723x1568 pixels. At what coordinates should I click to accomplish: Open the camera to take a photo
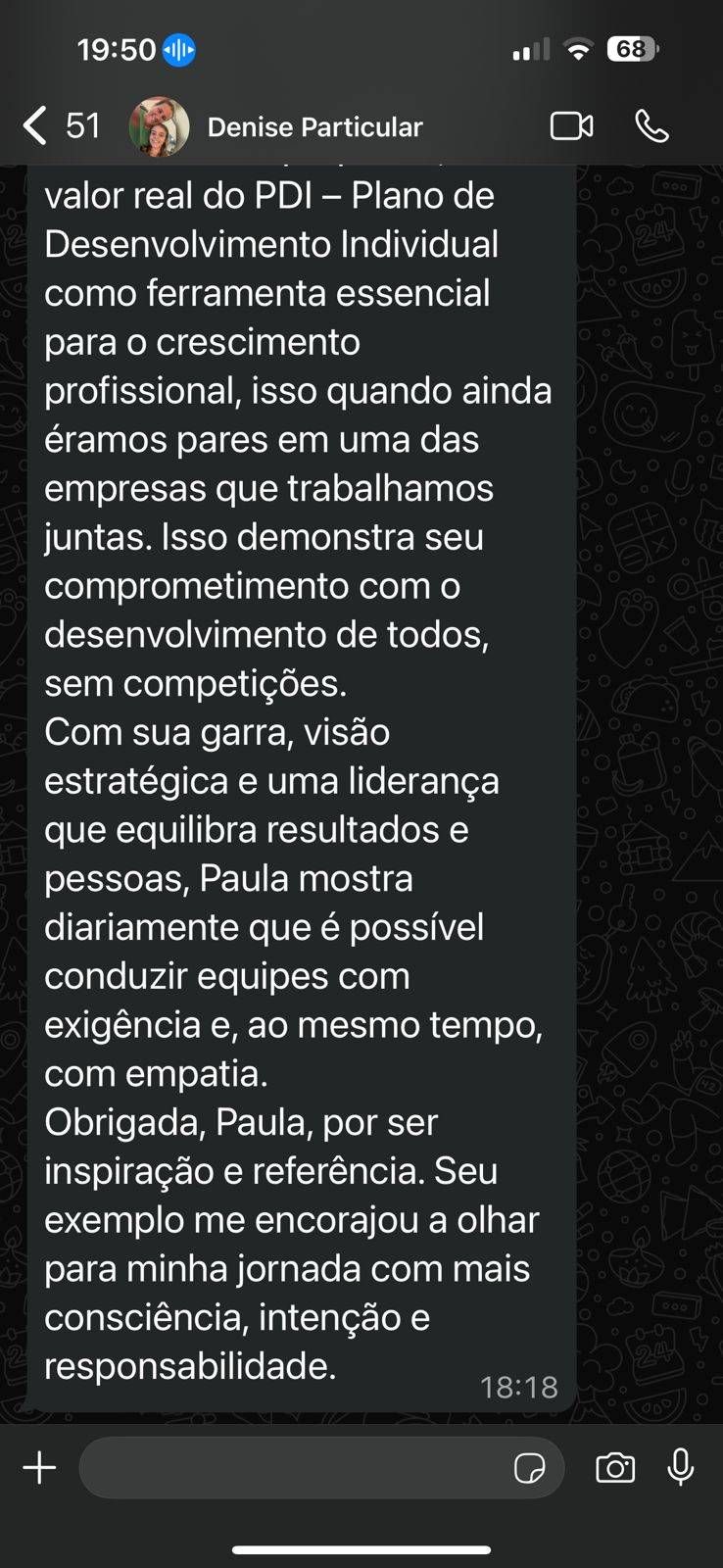615,1467
